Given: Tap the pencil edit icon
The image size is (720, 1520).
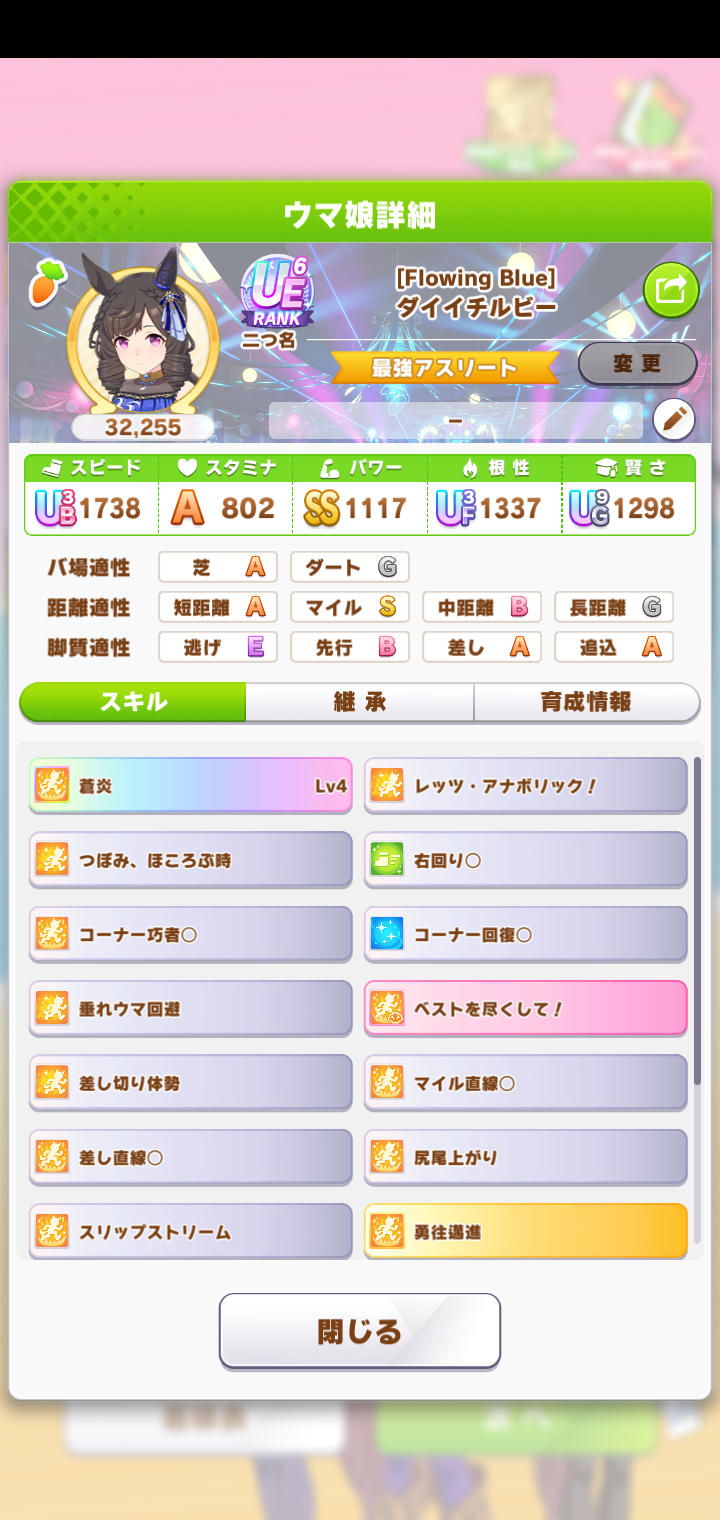Looking at the screenshot, I should point(674,420).
